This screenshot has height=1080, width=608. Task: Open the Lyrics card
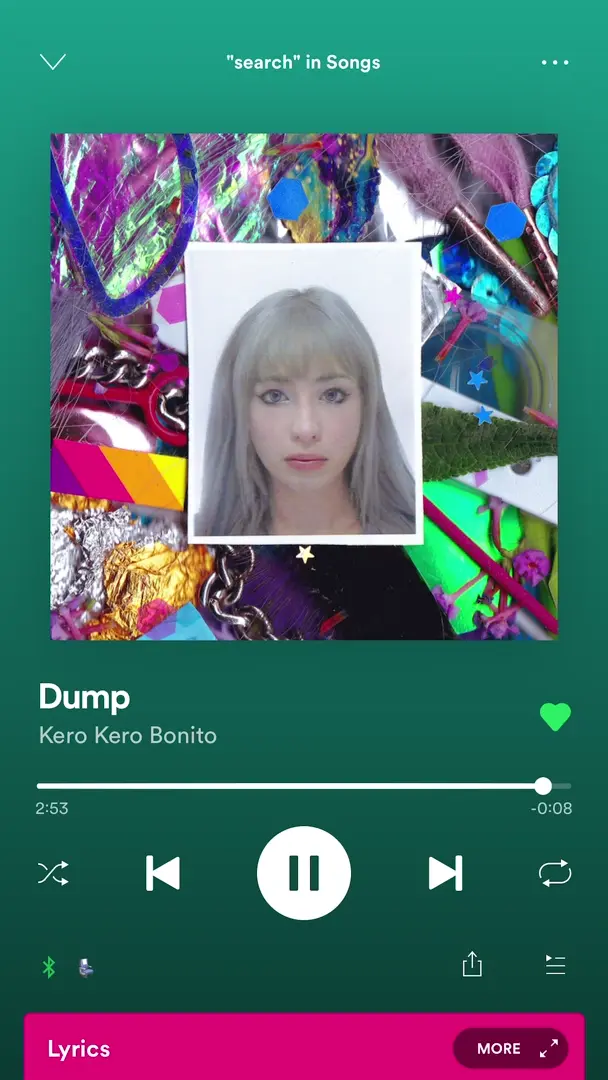pos(200,1049)
